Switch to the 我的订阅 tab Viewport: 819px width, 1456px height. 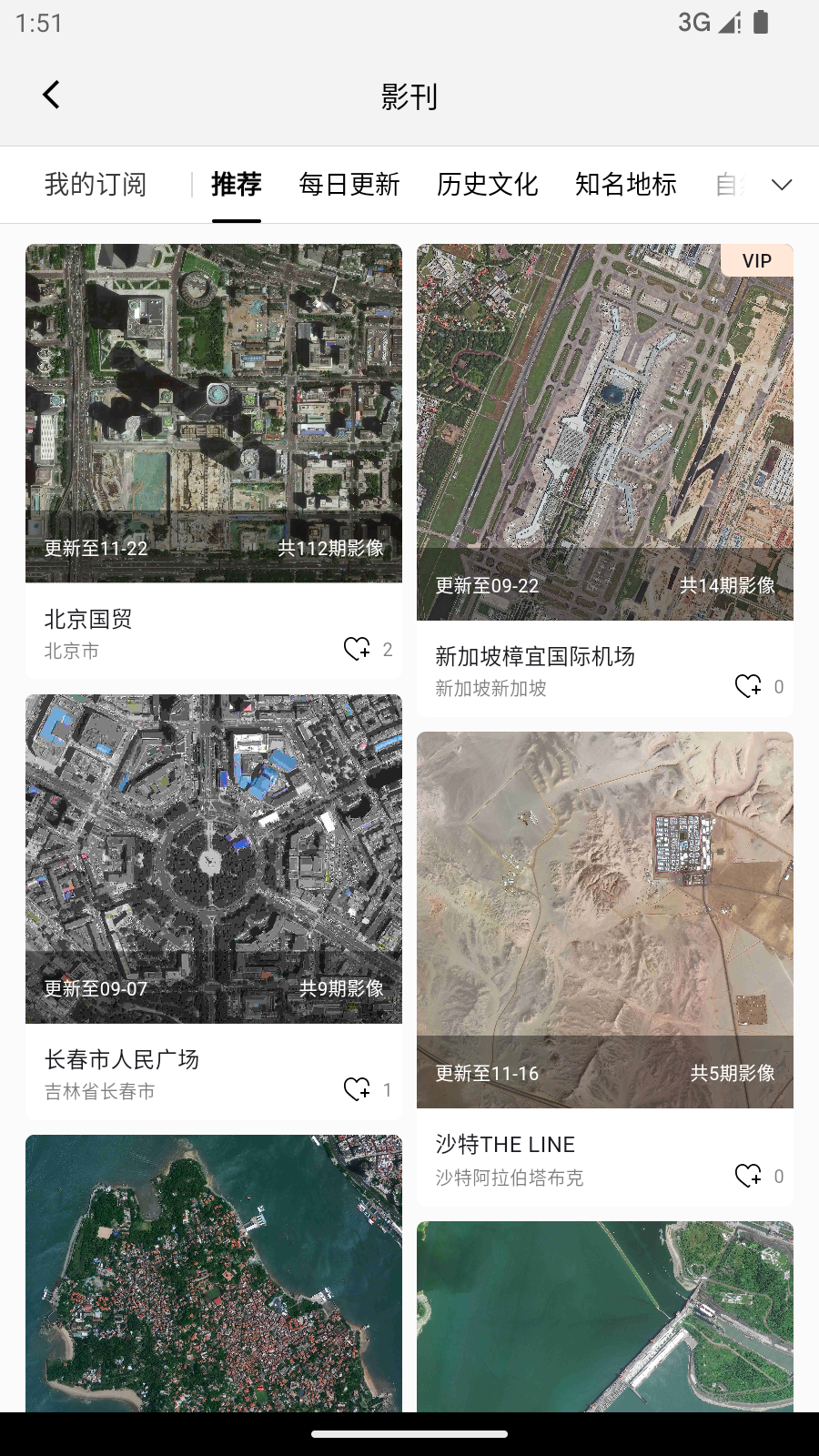(96, 184)
